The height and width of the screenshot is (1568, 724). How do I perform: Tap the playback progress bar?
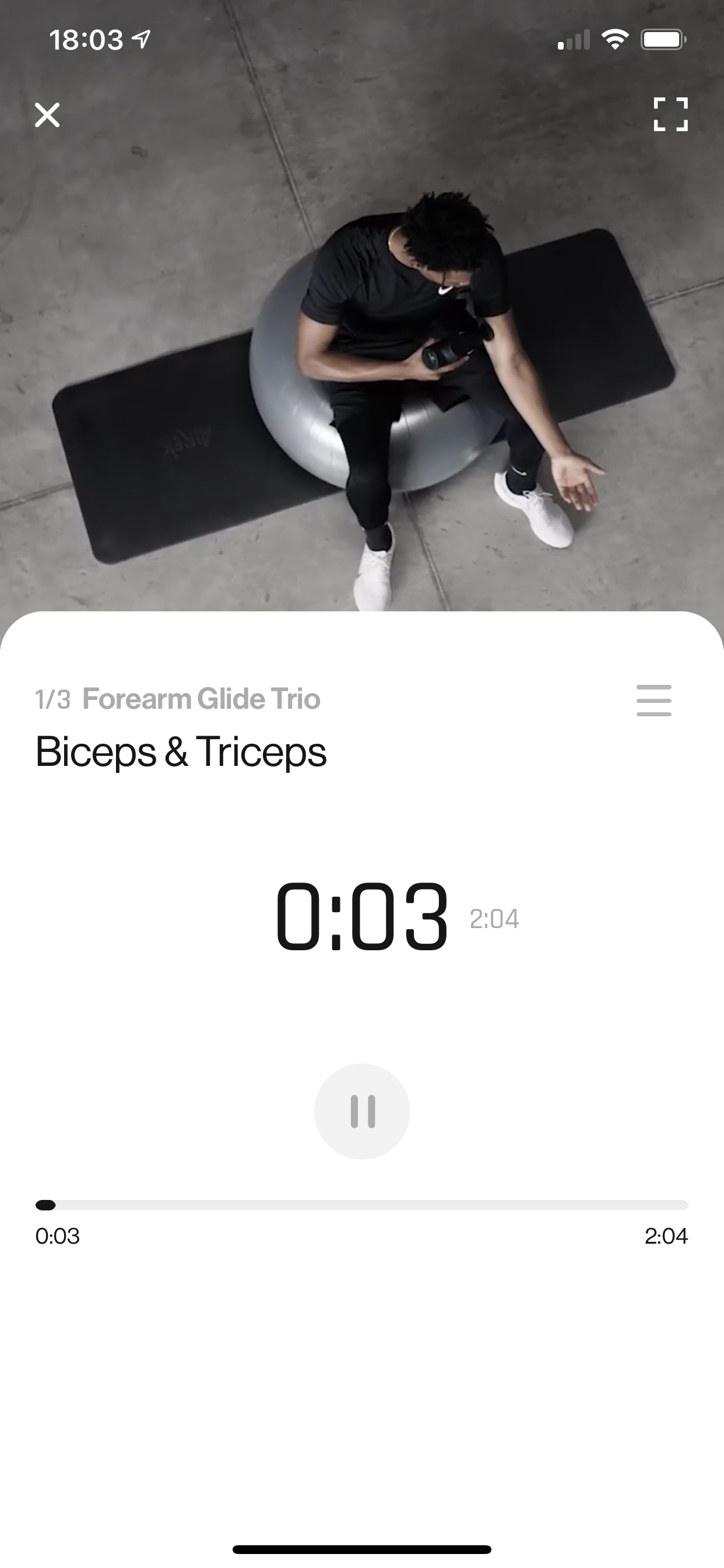tap(362, 1205)
